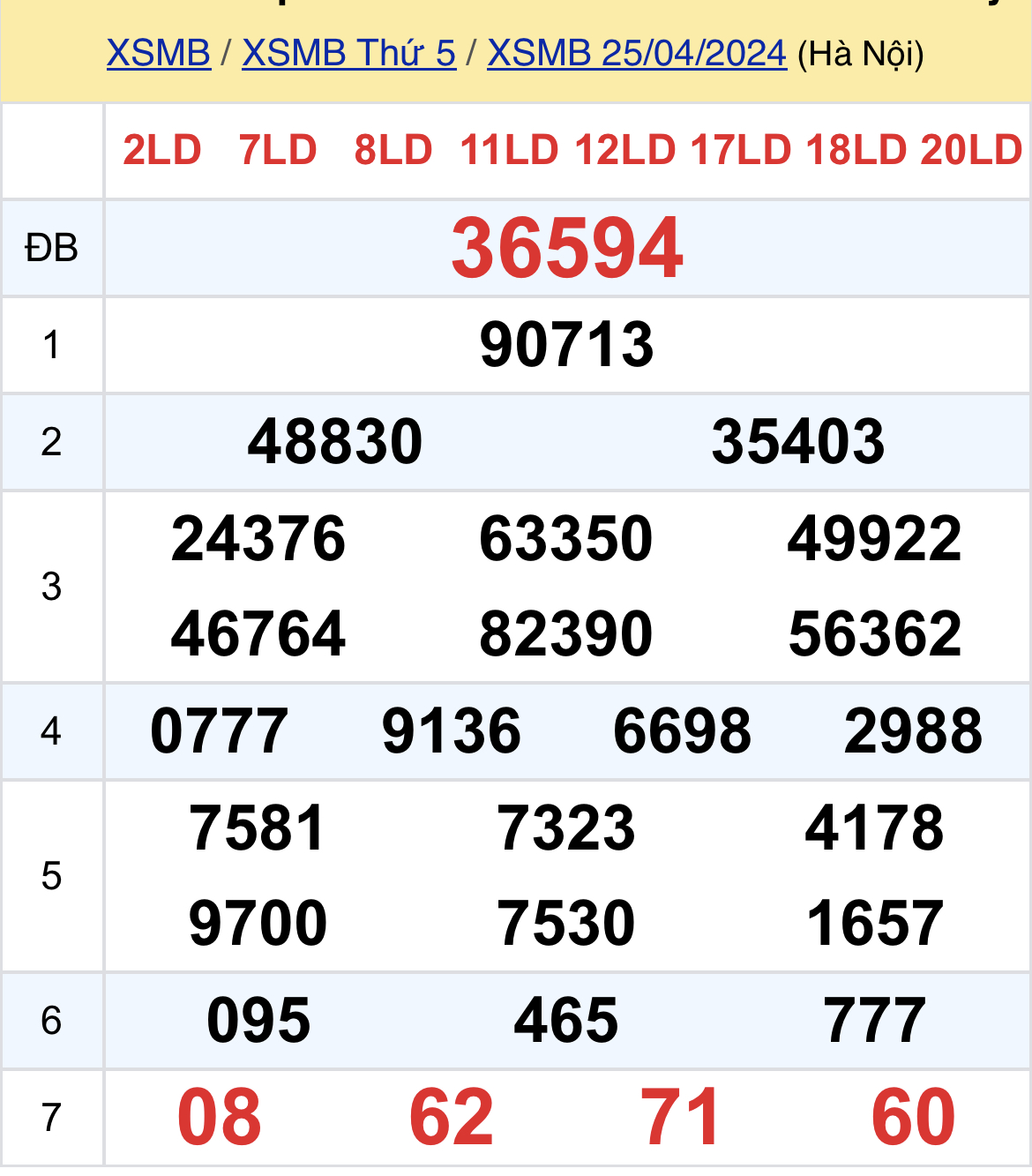Open the XSMB breadcrumb link

pos(159,54)
